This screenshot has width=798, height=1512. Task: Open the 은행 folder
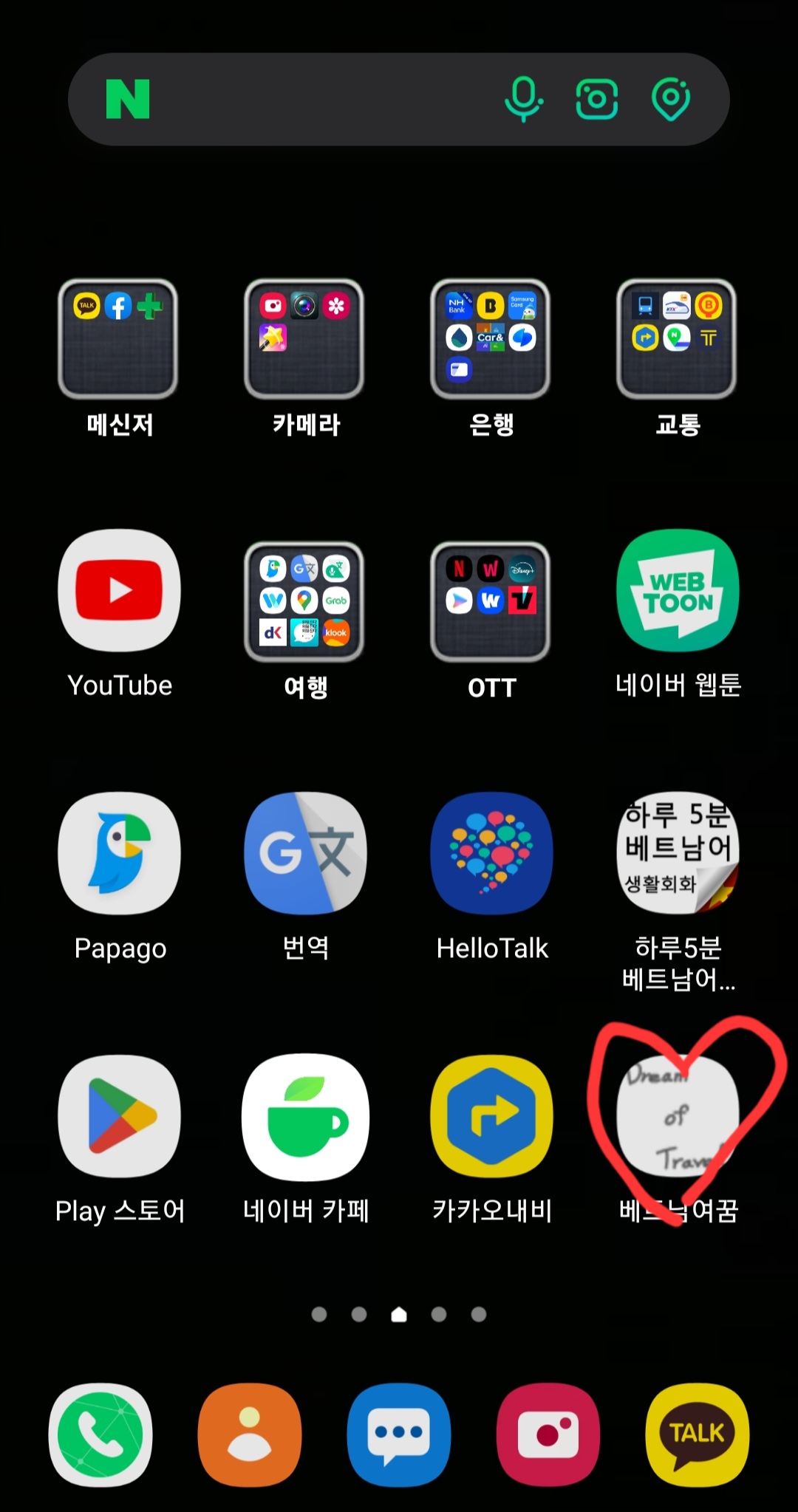pyautogui.click(x=491, y=339)
